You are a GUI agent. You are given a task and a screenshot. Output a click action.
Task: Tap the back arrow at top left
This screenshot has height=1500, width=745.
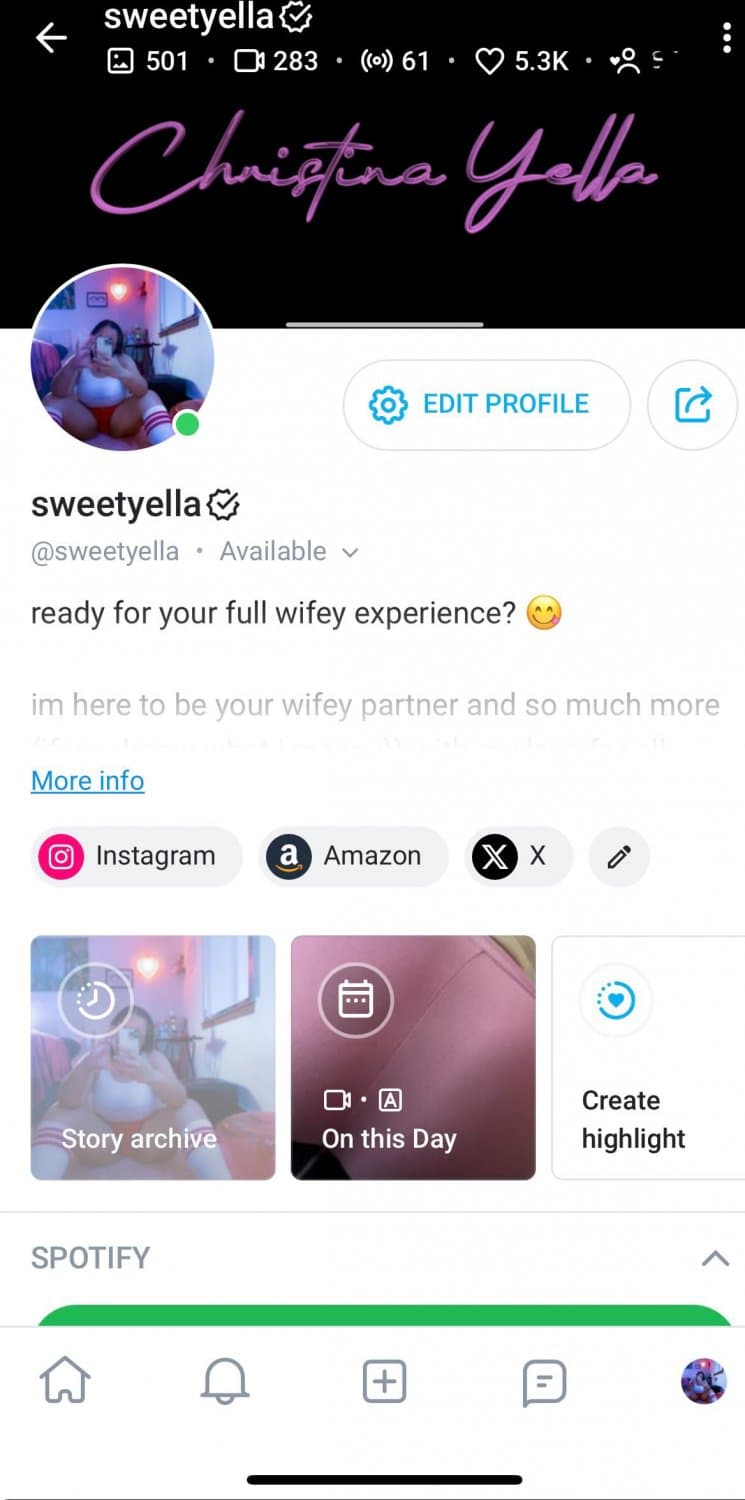click(49, 38)
